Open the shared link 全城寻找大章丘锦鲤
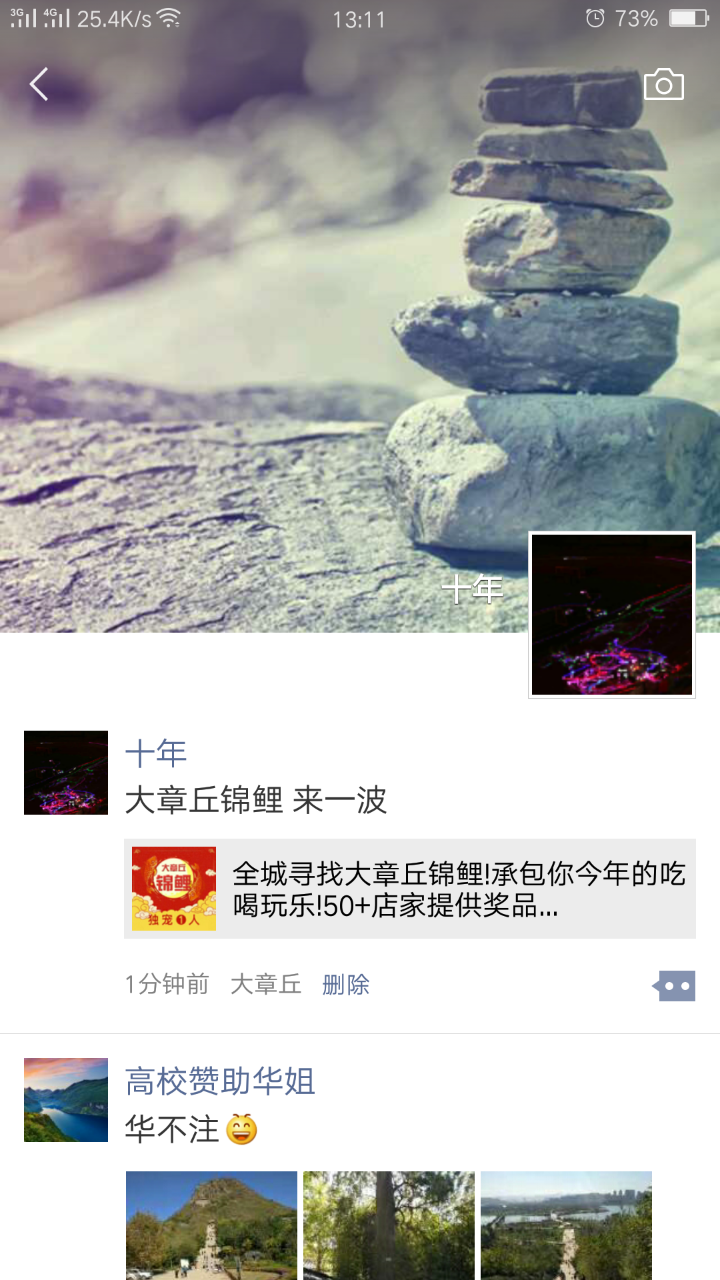720x1280 pixels. [410, 889]
